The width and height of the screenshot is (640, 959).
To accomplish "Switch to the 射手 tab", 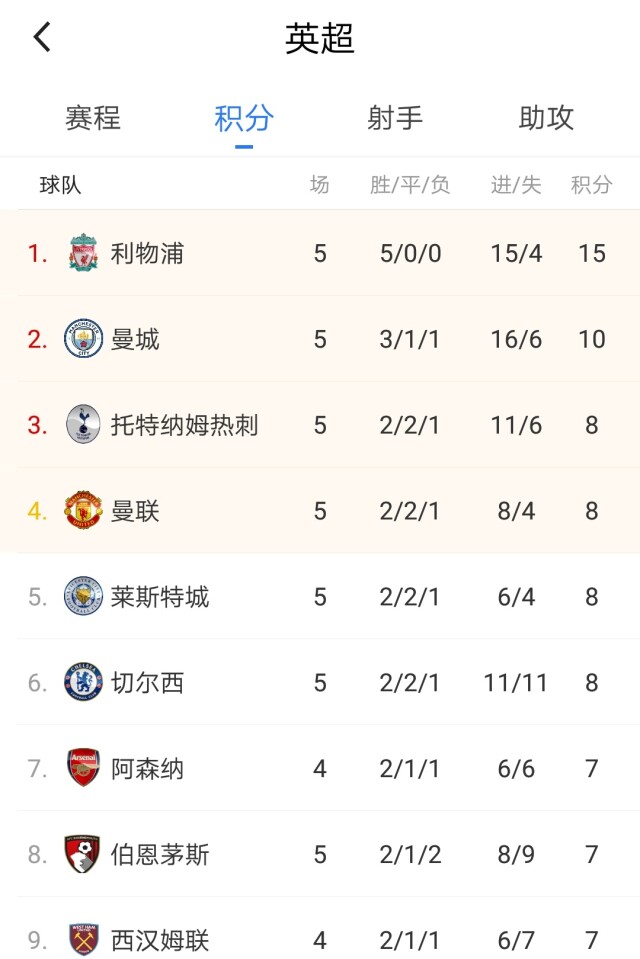I will click(x=395, y=118).
